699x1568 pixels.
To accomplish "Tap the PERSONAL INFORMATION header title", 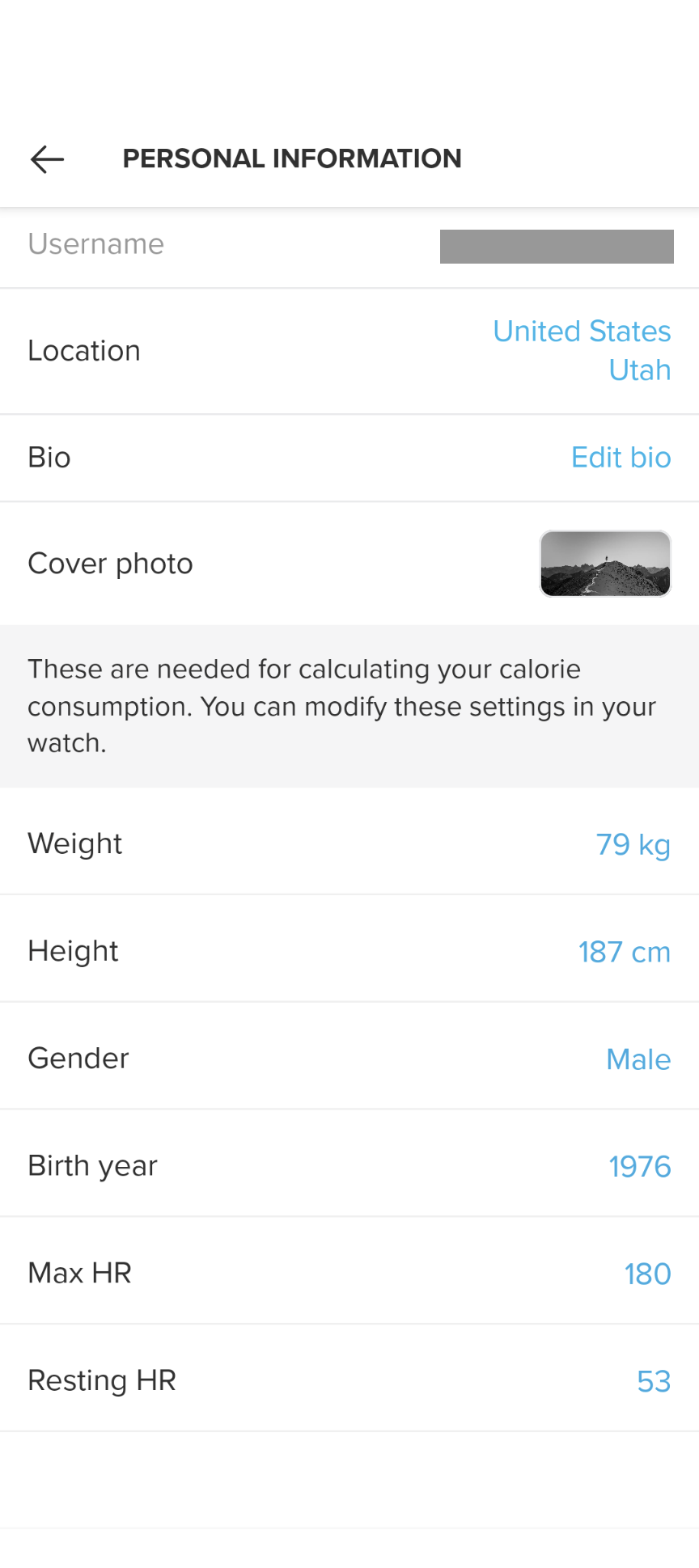I will click(291, 158).
